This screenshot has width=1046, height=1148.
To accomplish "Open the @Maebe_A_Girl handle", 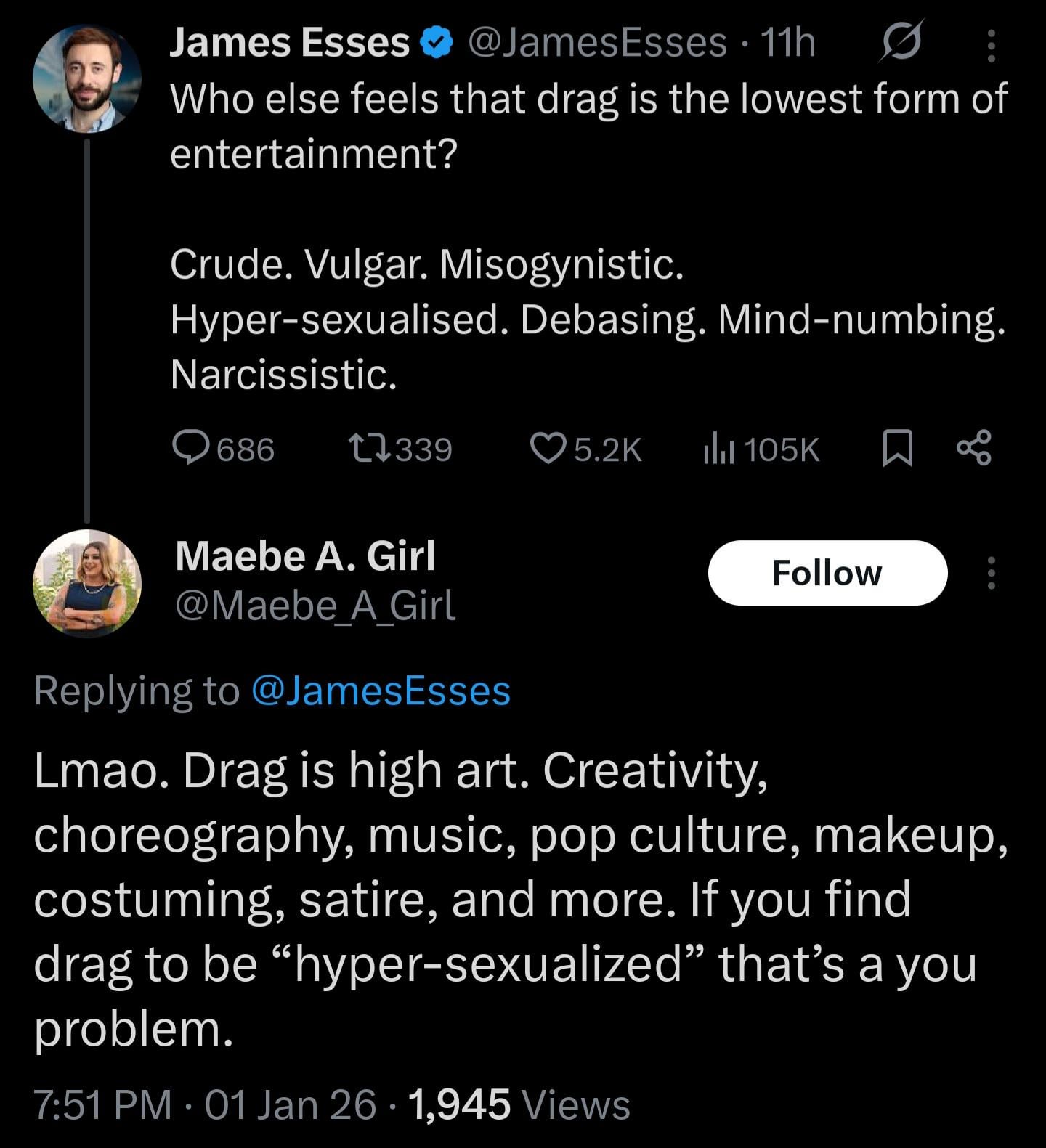I will point(315,605).
